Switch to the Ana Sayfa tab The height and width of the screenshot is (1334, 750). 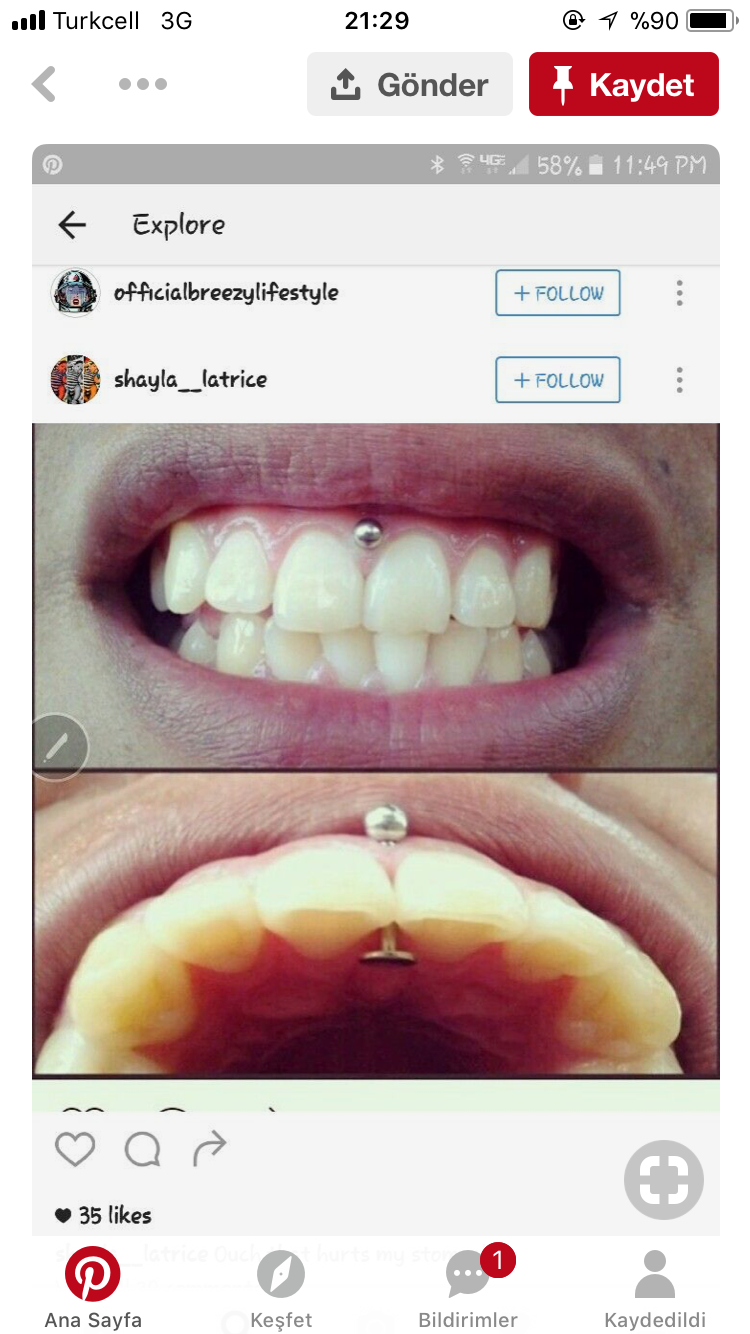pyautogui.click(x=93, y=1290)
